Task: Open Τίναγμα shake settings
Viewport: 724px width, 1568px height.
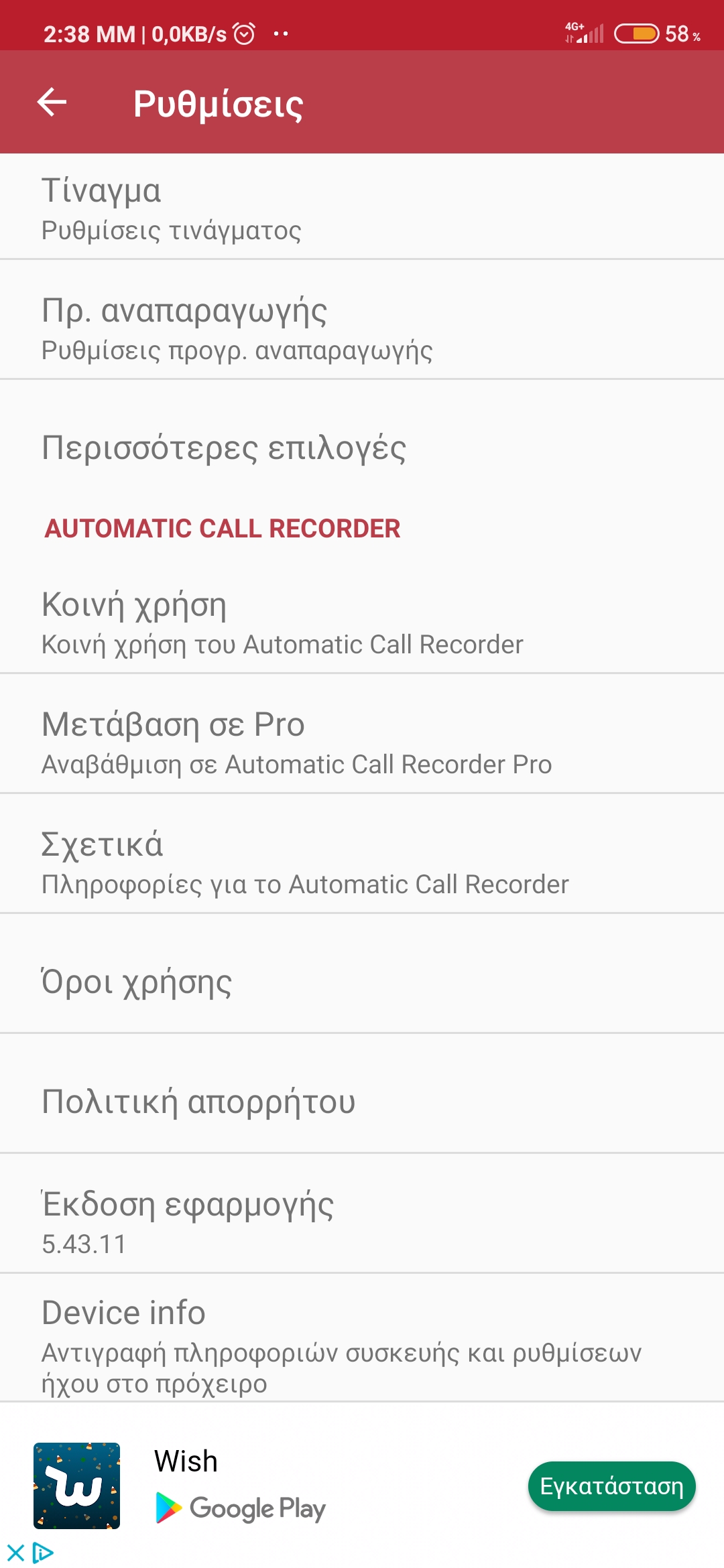Action: coord(362,208)
